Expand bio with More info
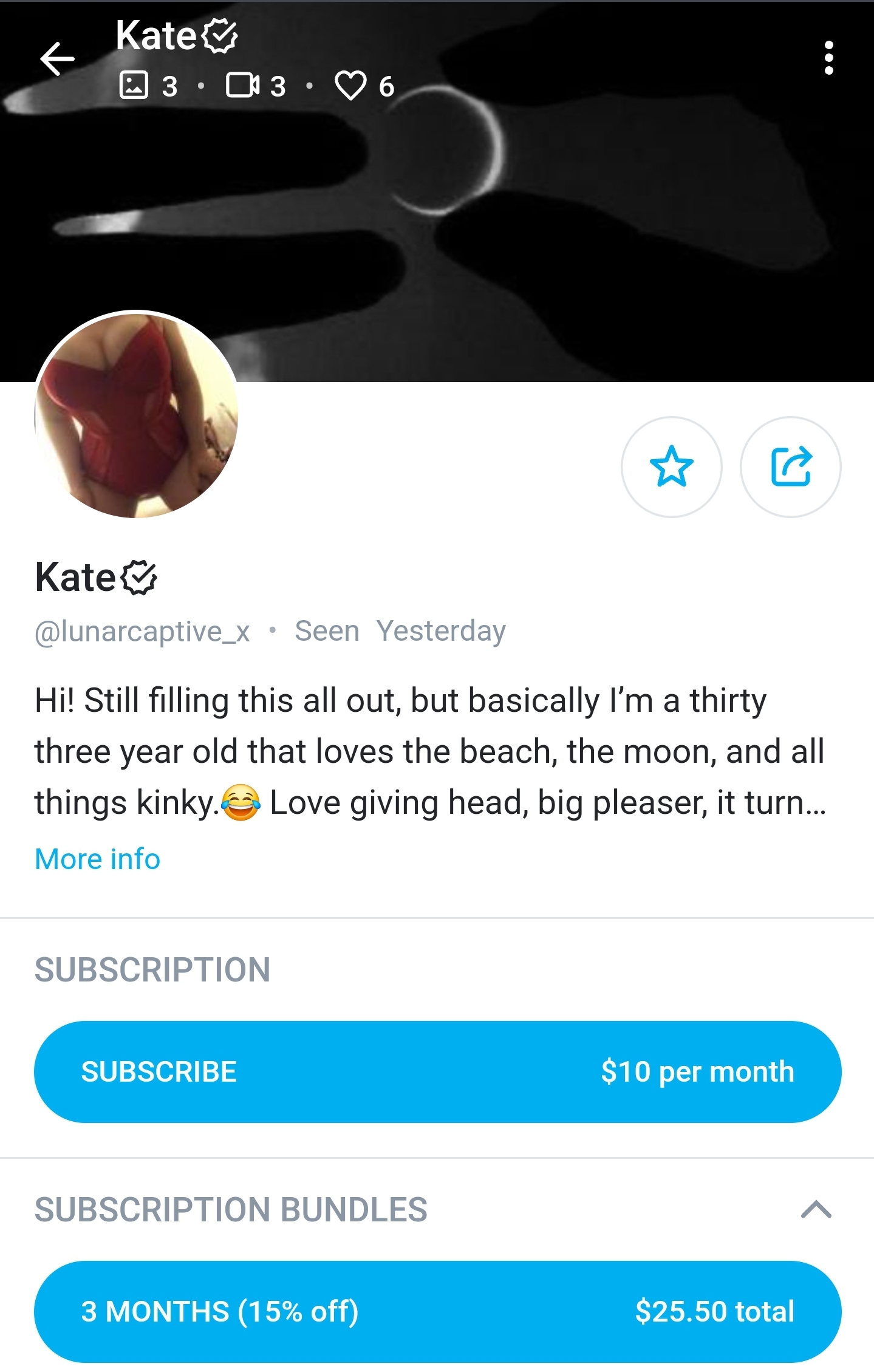 (97, 859)
